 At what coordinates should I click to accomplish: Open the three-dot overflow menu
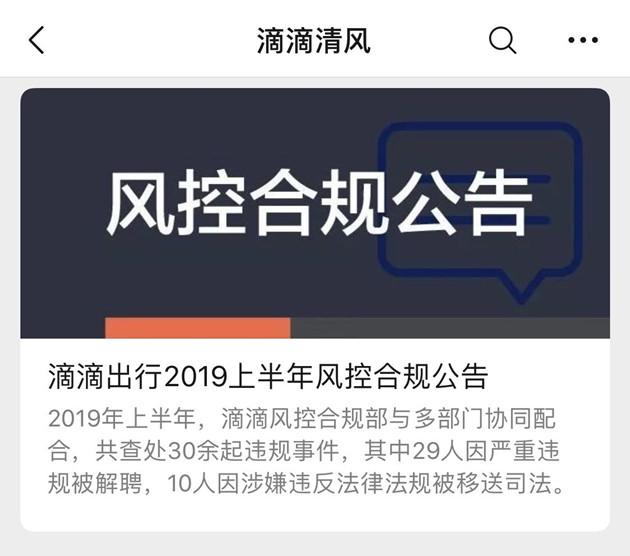pos(582,41)
